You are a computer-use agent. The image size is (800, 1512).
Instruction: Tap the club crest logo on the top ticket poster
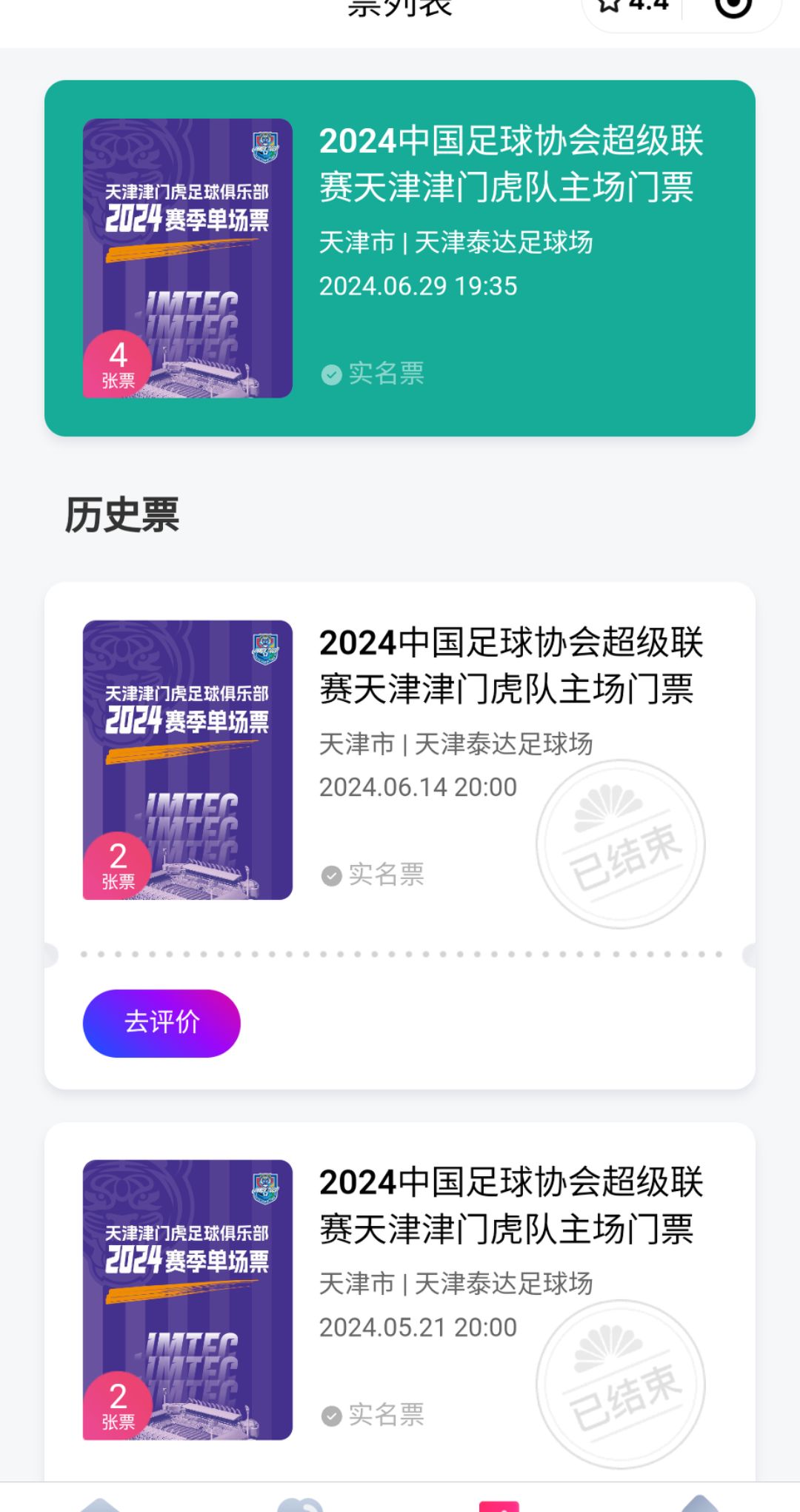(x=263, y=148)
